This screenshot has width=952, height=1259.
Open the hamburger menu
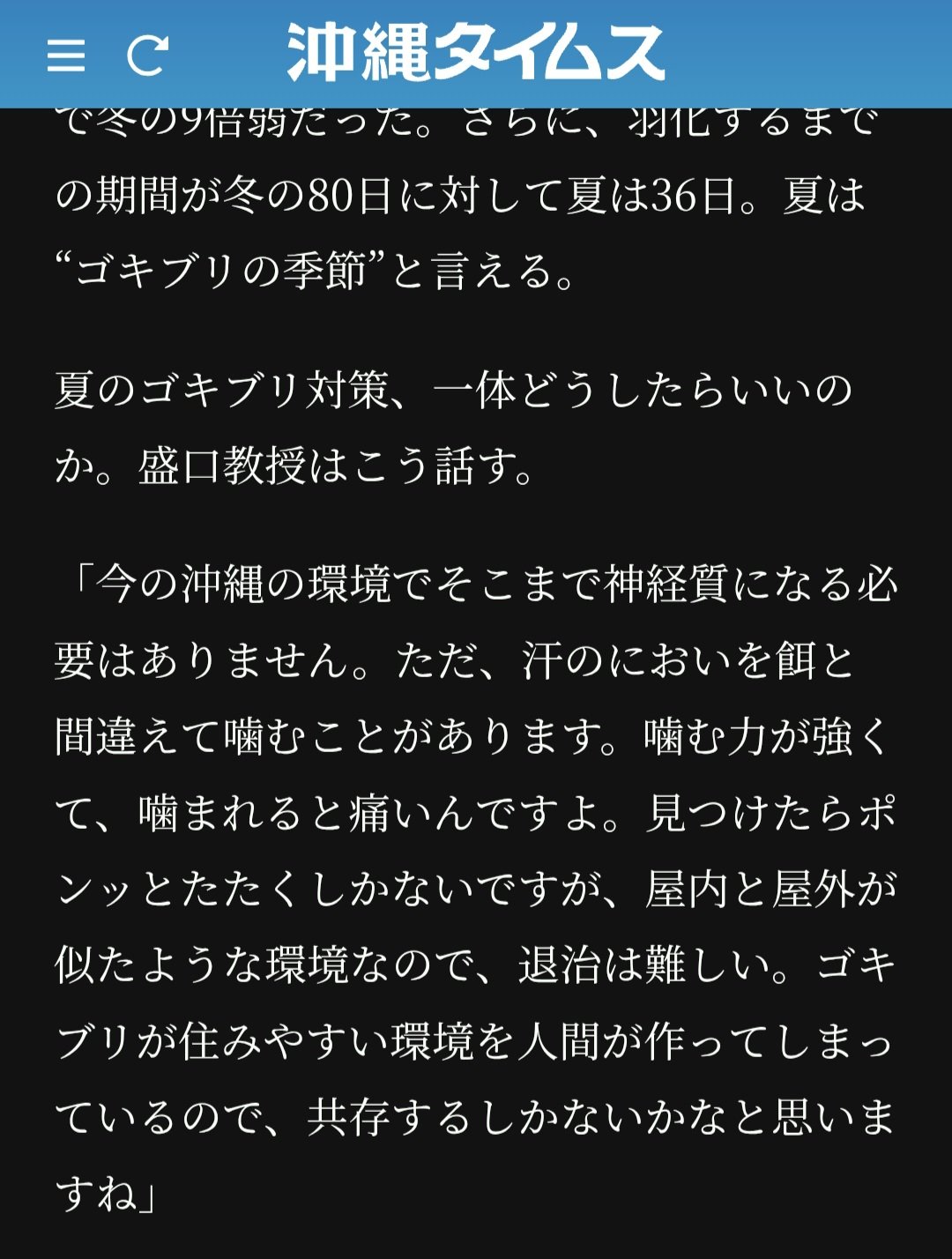(66, 55)
